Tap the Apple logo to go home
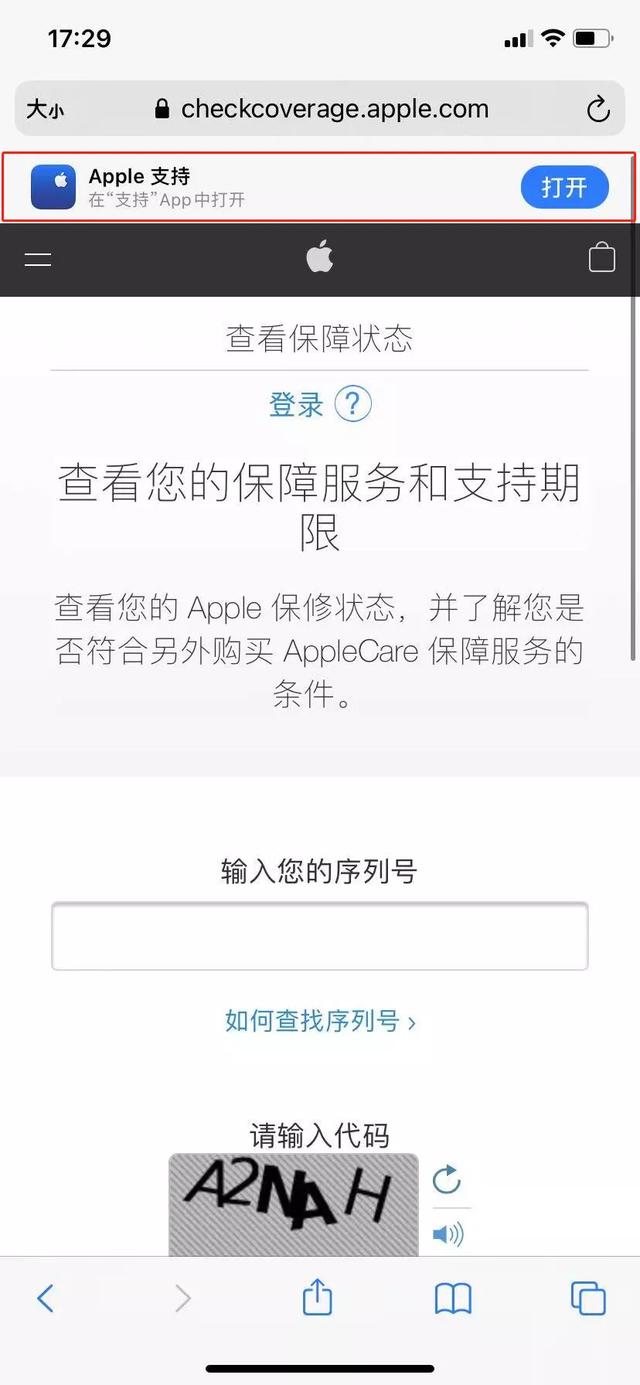 [x=319, y=258]
